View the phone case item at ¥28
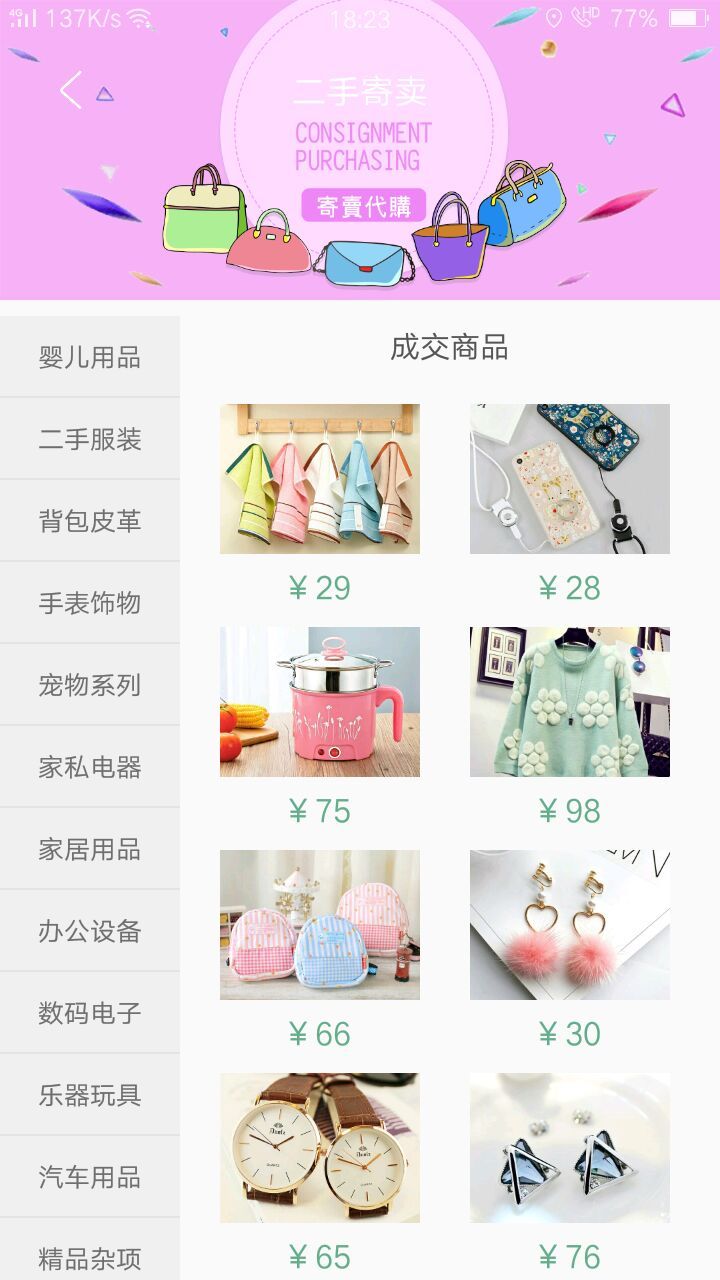 click(x=570, y=479)
